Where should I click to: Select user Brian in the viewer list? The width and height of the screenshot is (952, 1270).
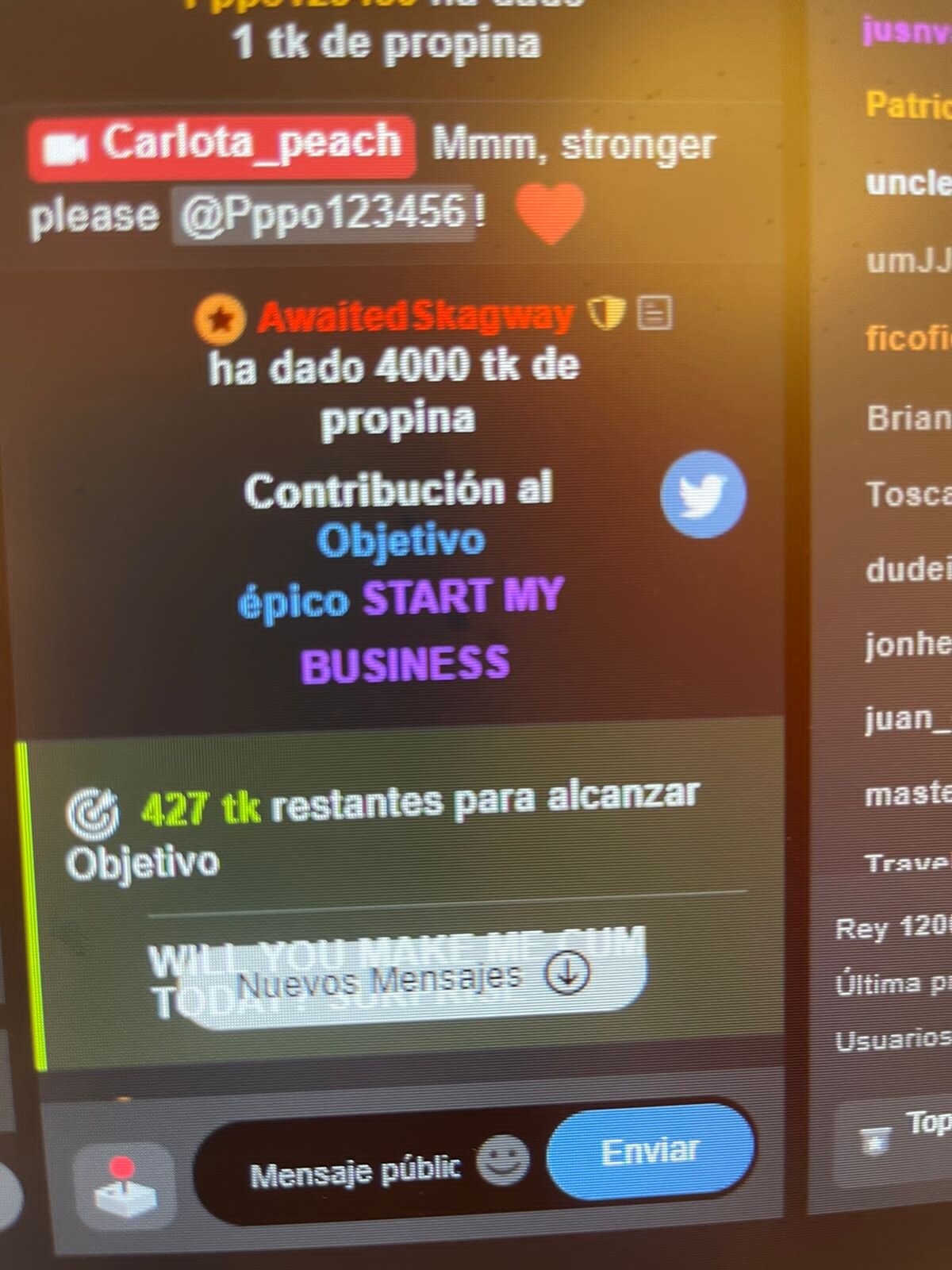pos(908,418)
